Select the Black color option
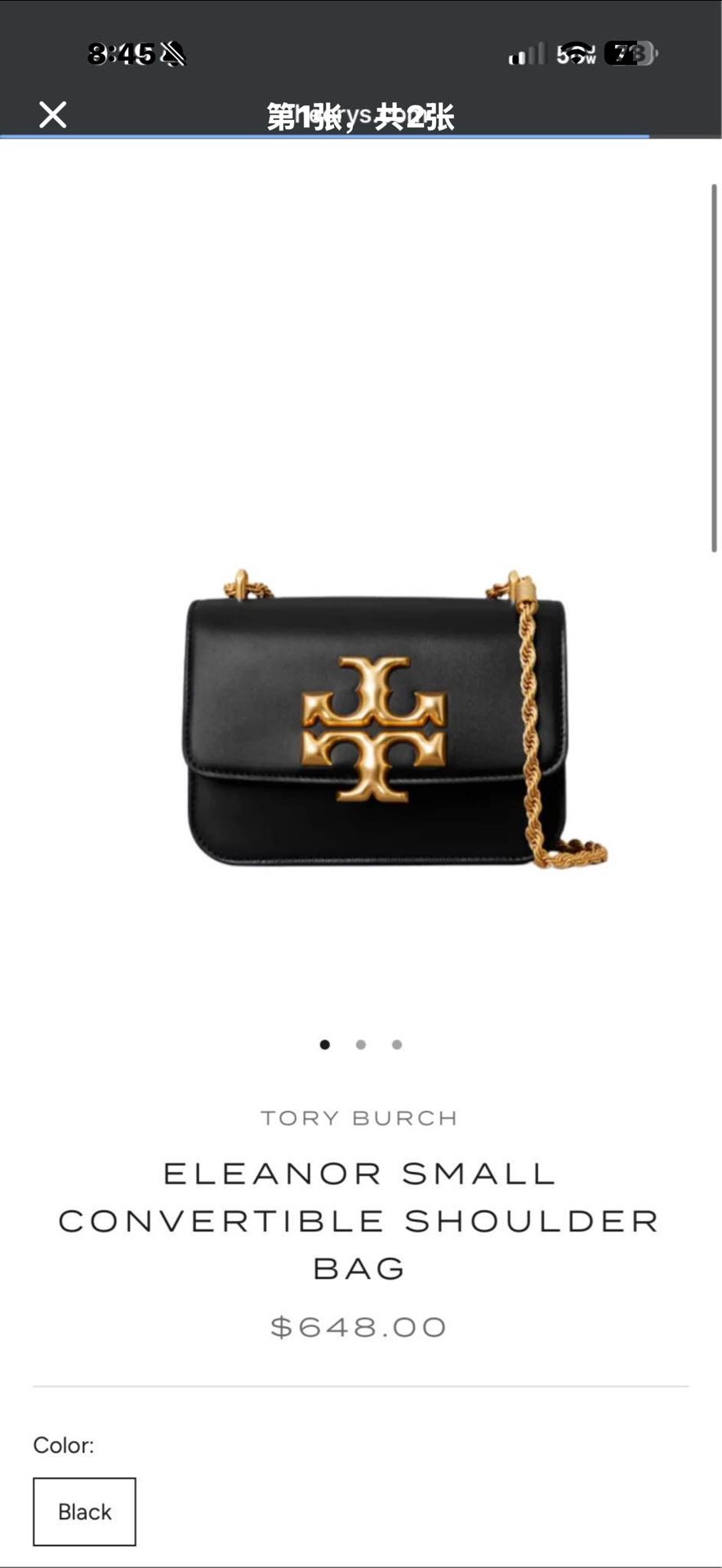Screen dimensions: 722x1568 [84, 1512]
